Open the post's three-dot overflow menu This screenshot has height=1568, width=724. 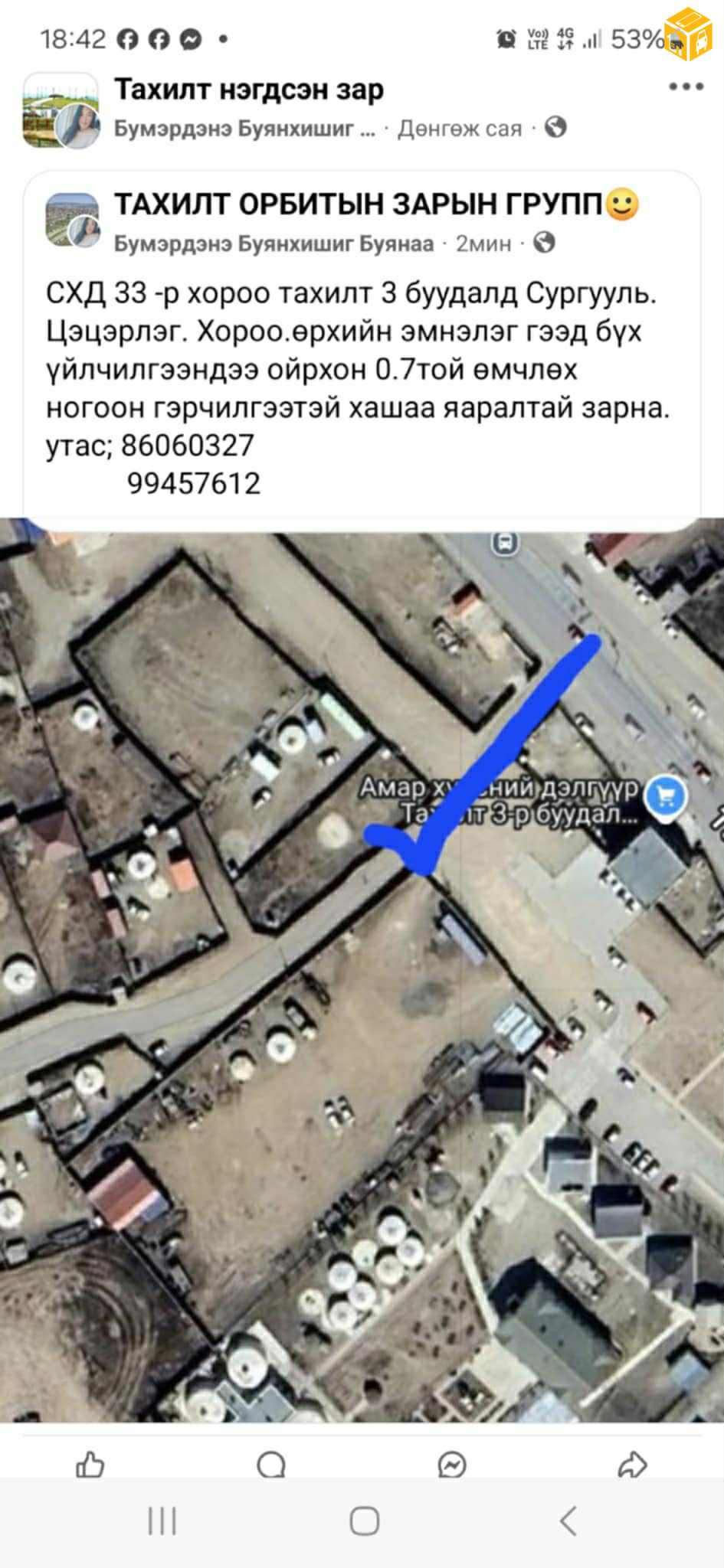[686, 87]
